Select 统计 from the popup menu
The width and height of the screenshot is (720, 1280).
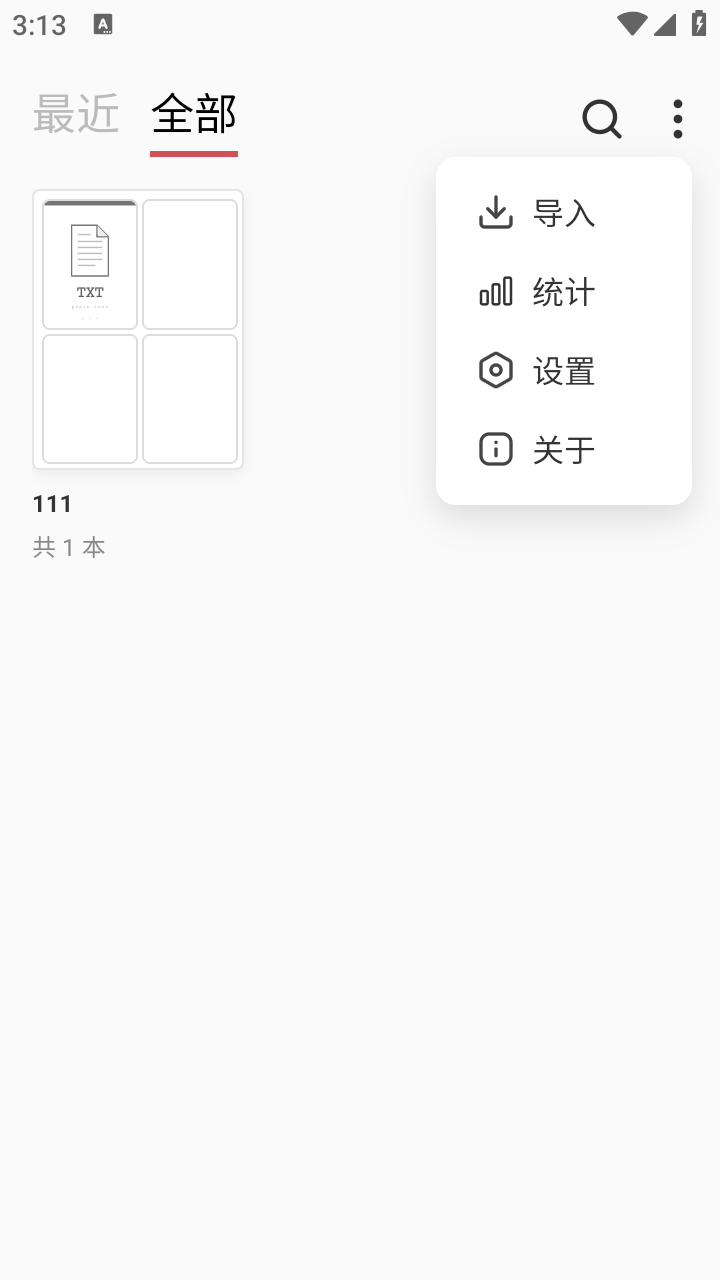[x=565, y=292]
